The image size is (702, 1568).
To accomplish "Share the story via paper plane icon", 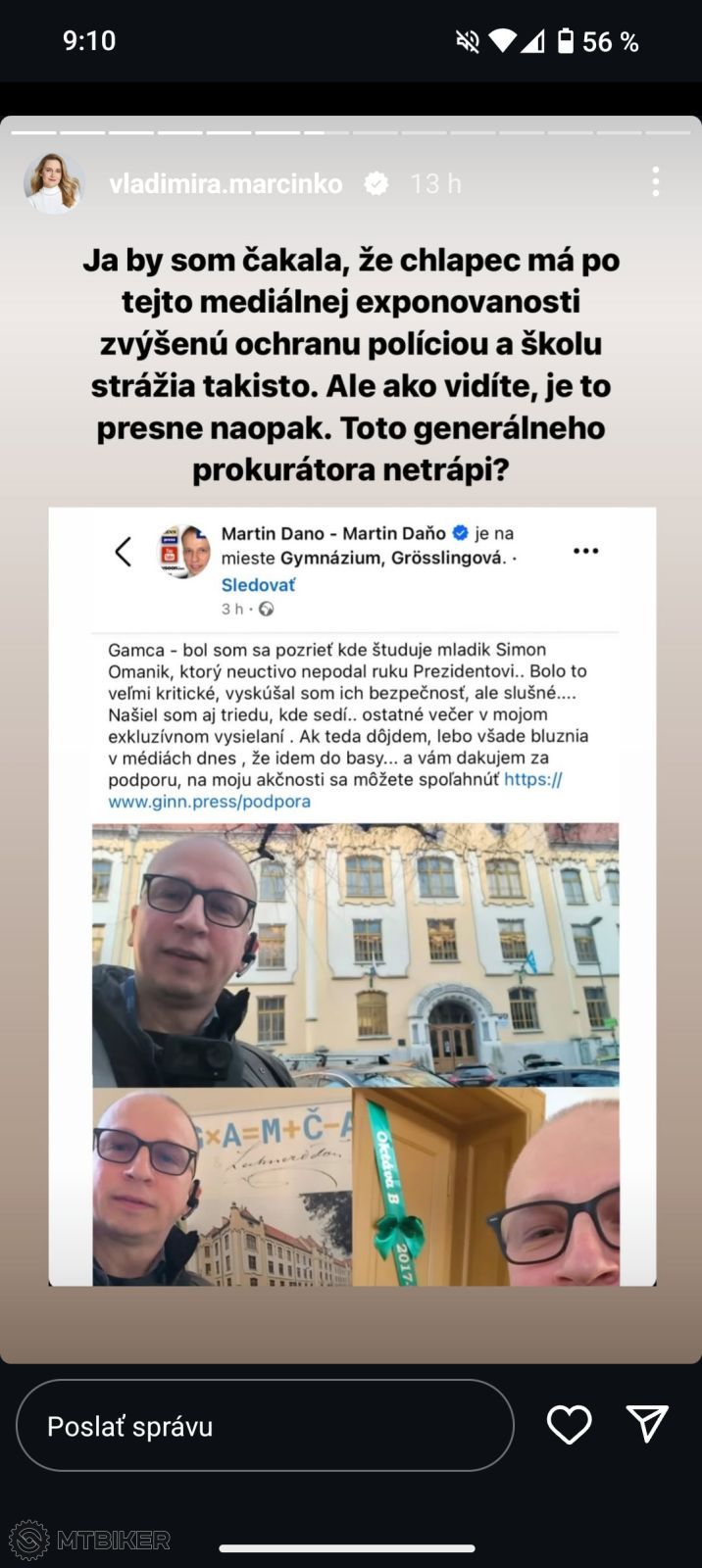I will click(x=647, y=1424).
